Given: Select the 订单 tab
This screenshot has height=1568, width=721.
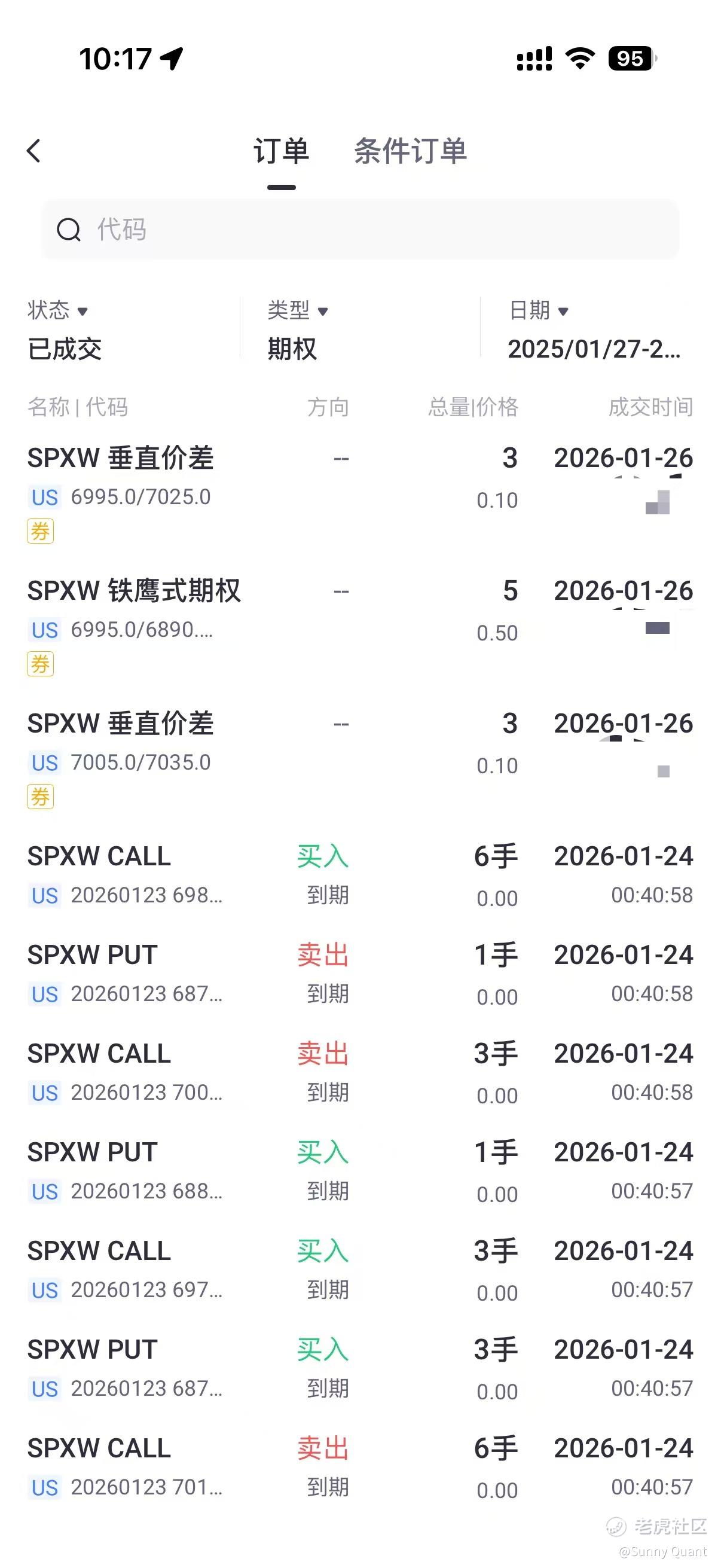Looking at the screenshot, I should tap(281, 151).
